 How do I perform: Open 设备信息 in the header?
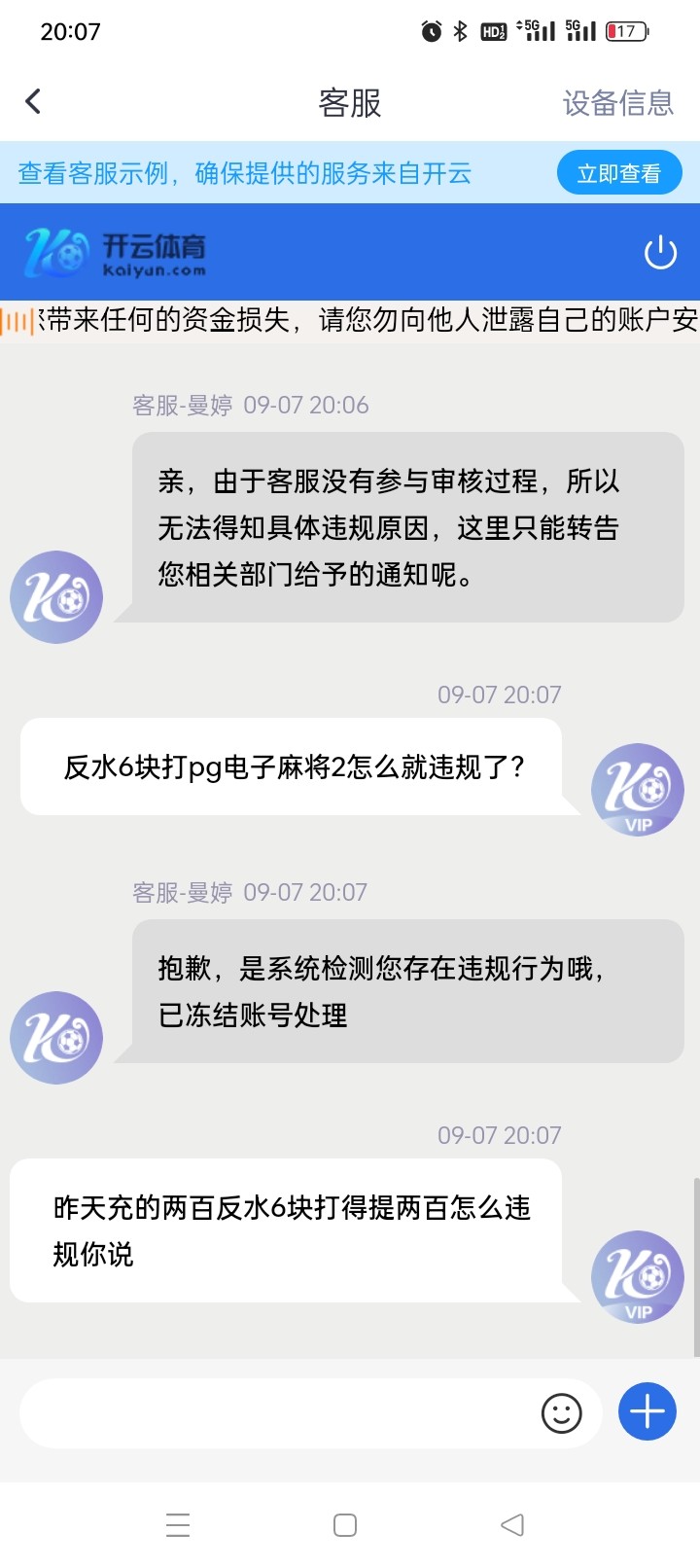pos(617,102)
